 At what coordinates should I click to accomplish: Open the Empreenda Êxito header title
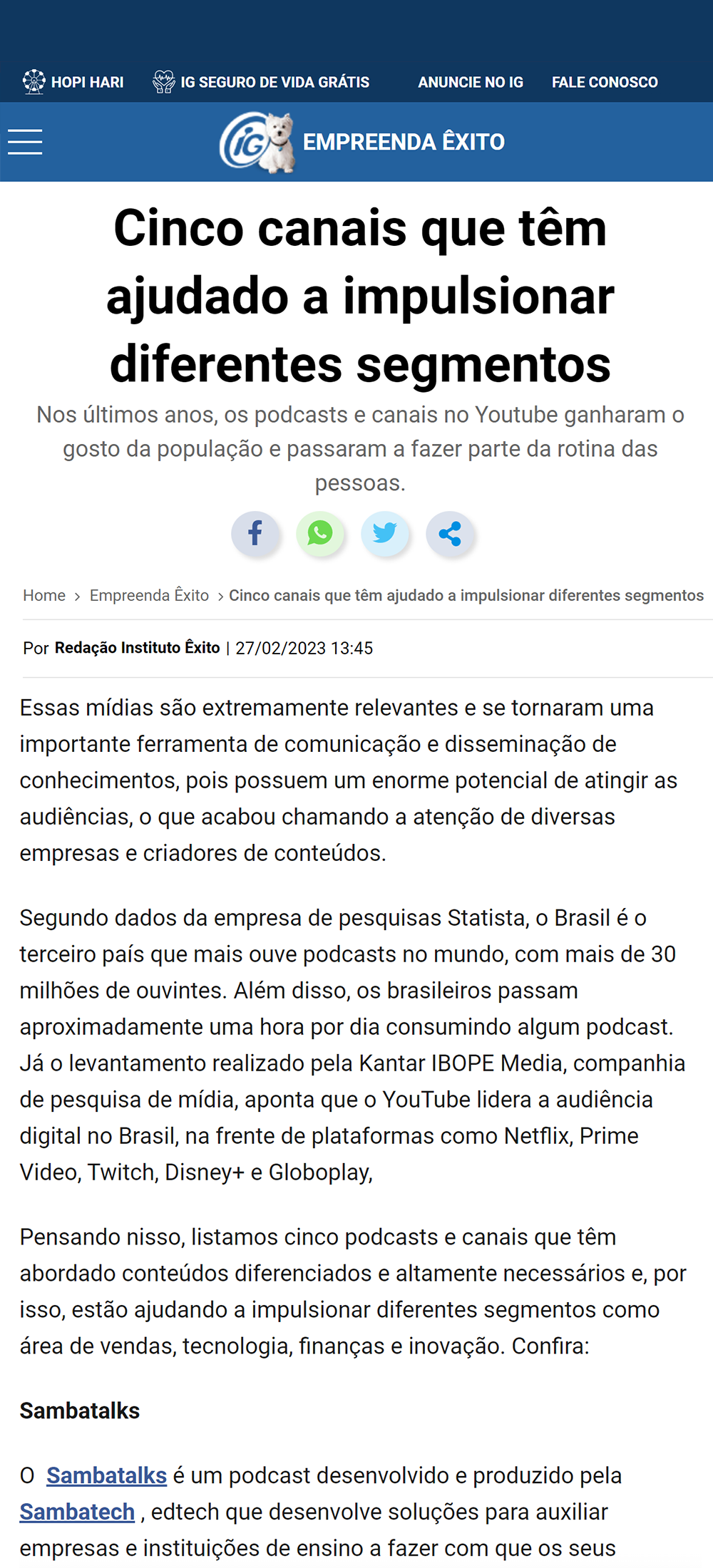click(404, 142)
